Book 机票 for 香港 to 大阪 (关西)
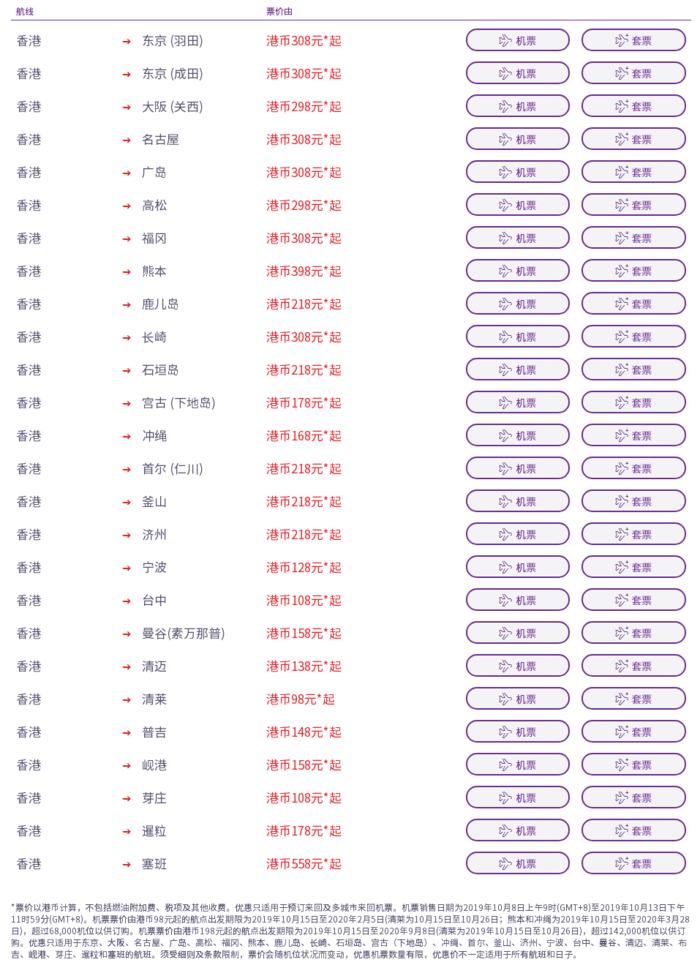Viewport: 700px width, 965px height. point(517,107)
